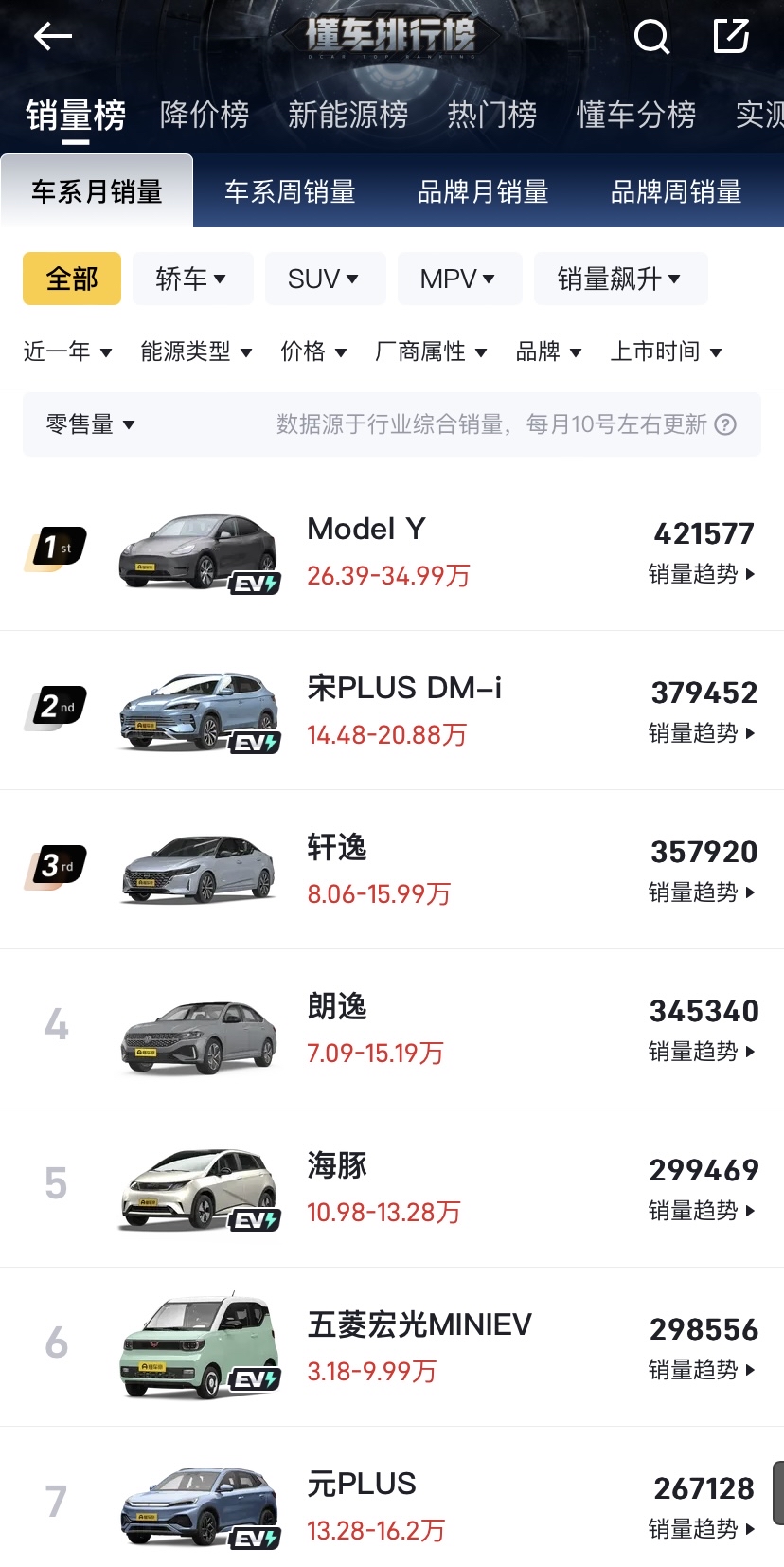This screenshot has height=1567, width=784.
Task: Share the ranking list
Action: [731, 36]
